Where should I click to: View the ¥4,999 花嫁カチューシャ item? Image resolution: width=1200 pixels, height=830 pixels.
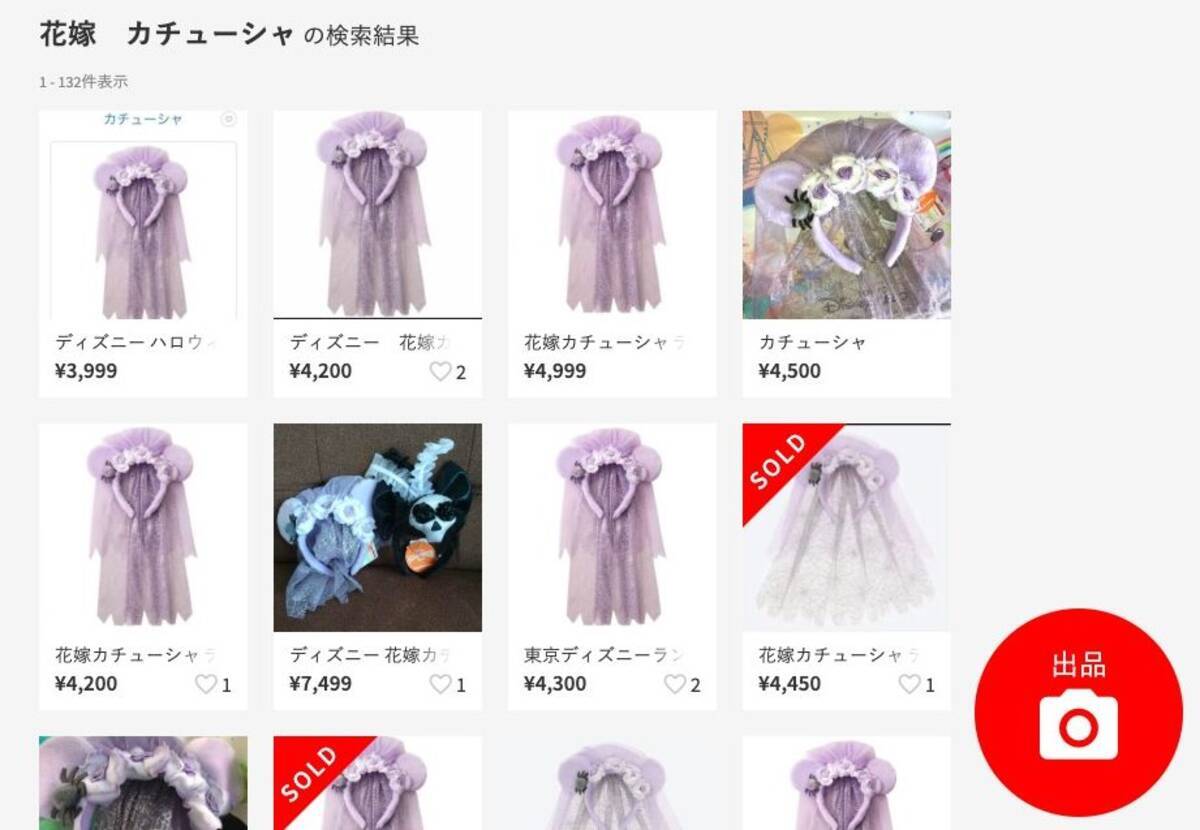(612, 215)
